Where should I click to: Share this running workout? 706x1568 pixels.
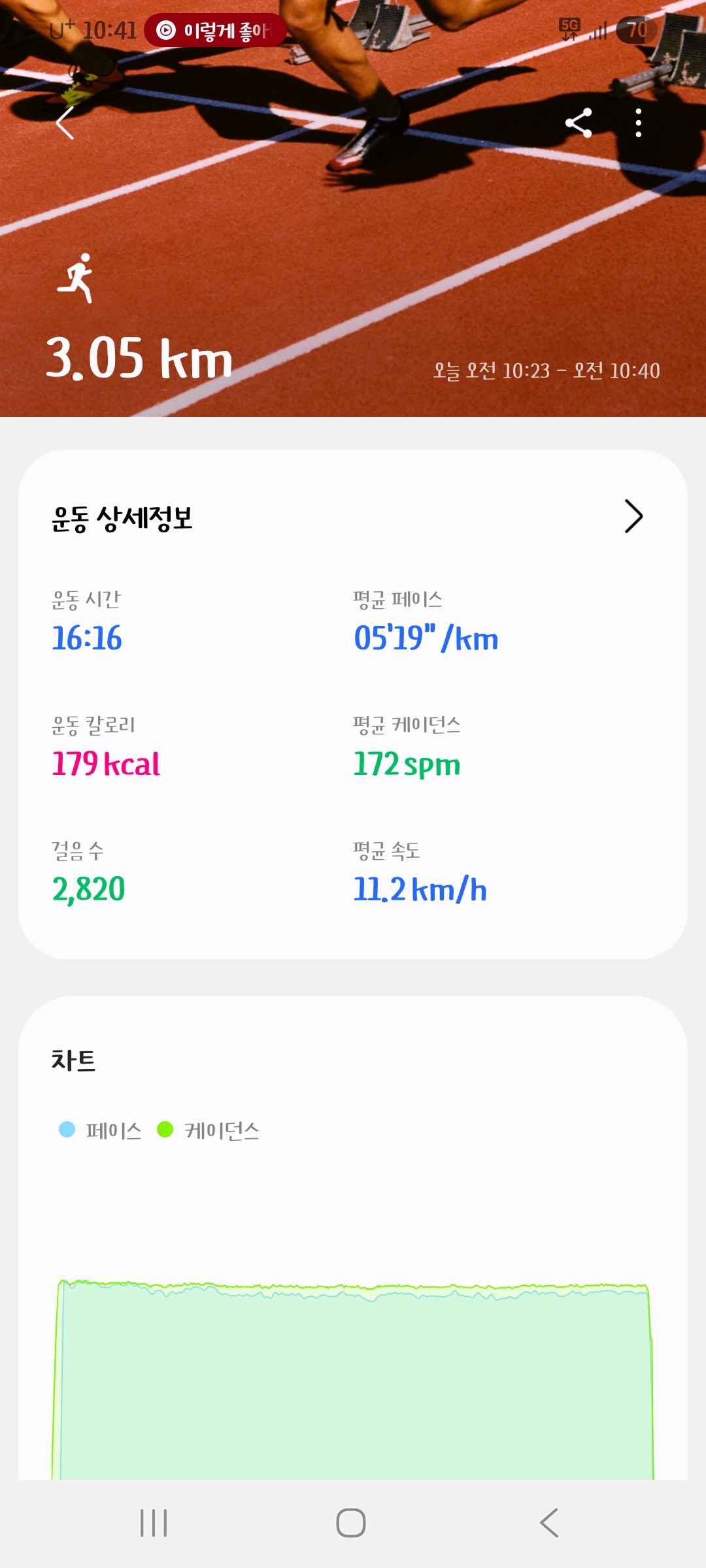tap(579, 123)
